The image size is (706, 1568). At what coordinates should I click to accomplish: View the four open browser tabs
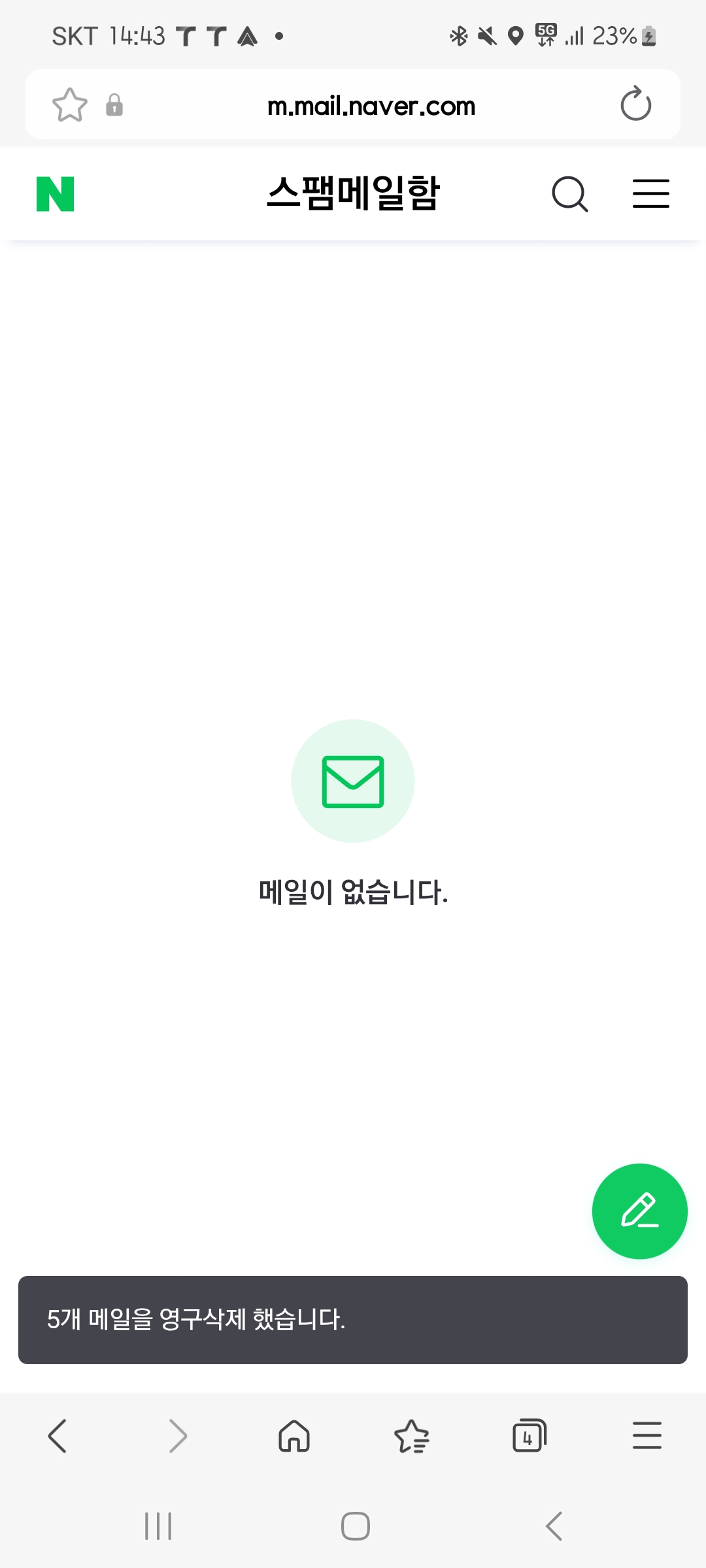(529, 1436)
